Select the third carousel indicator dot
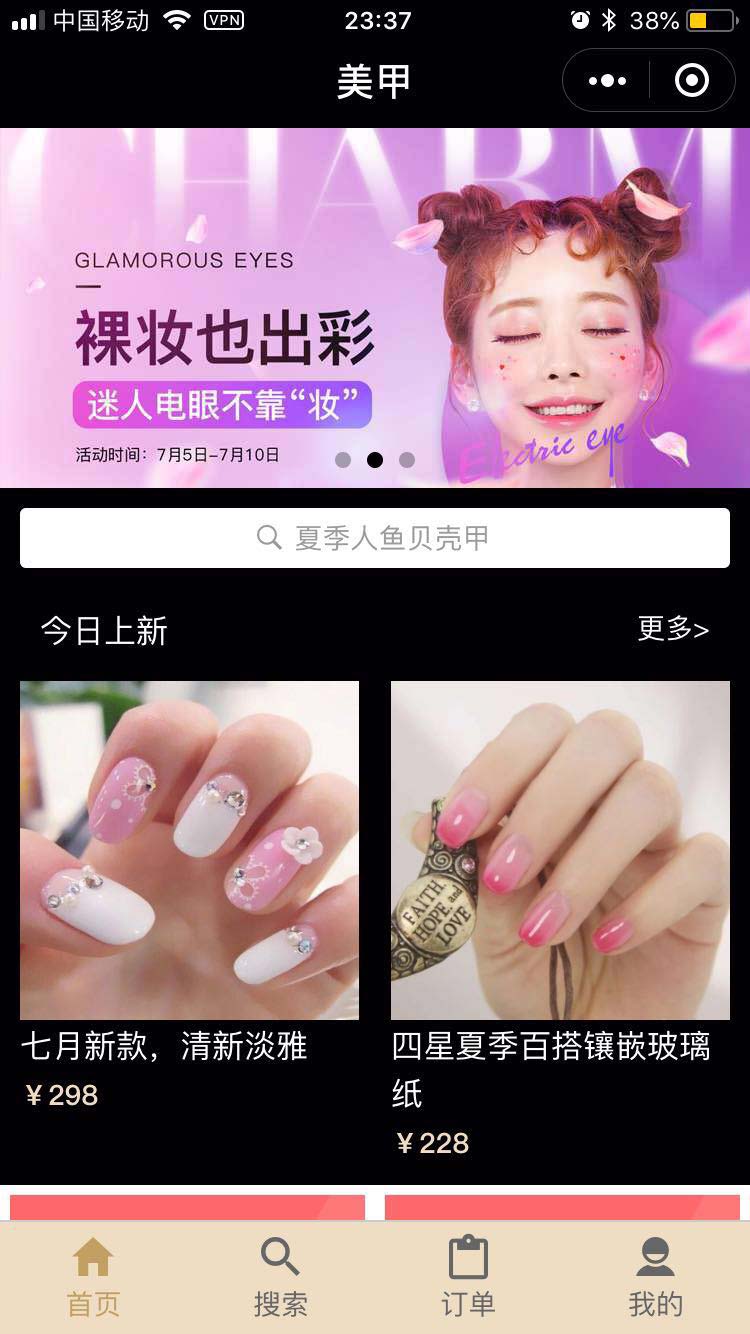 [x=407, y=460]
